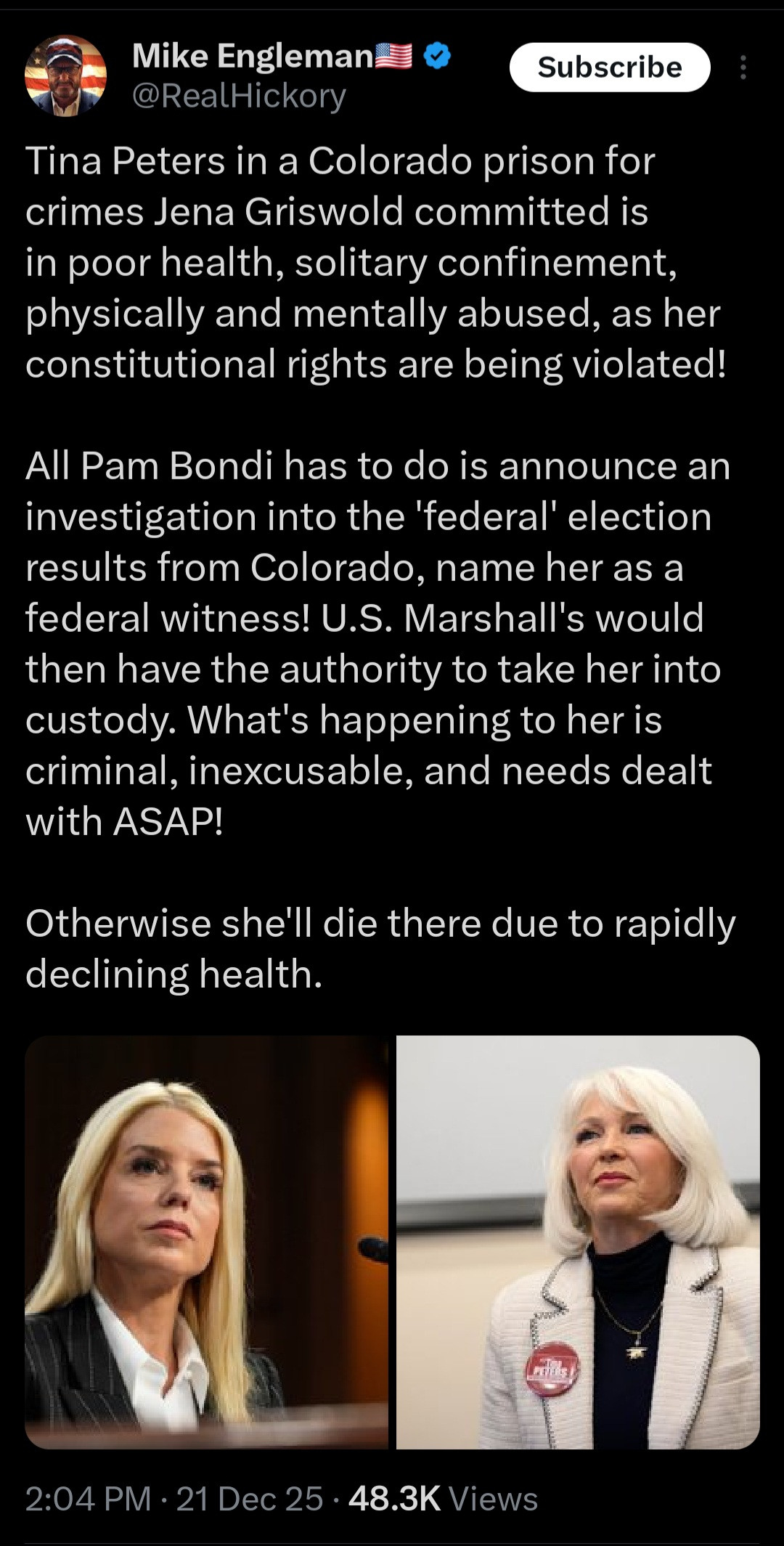View the 48.3K Views details

pos(443,1499)
